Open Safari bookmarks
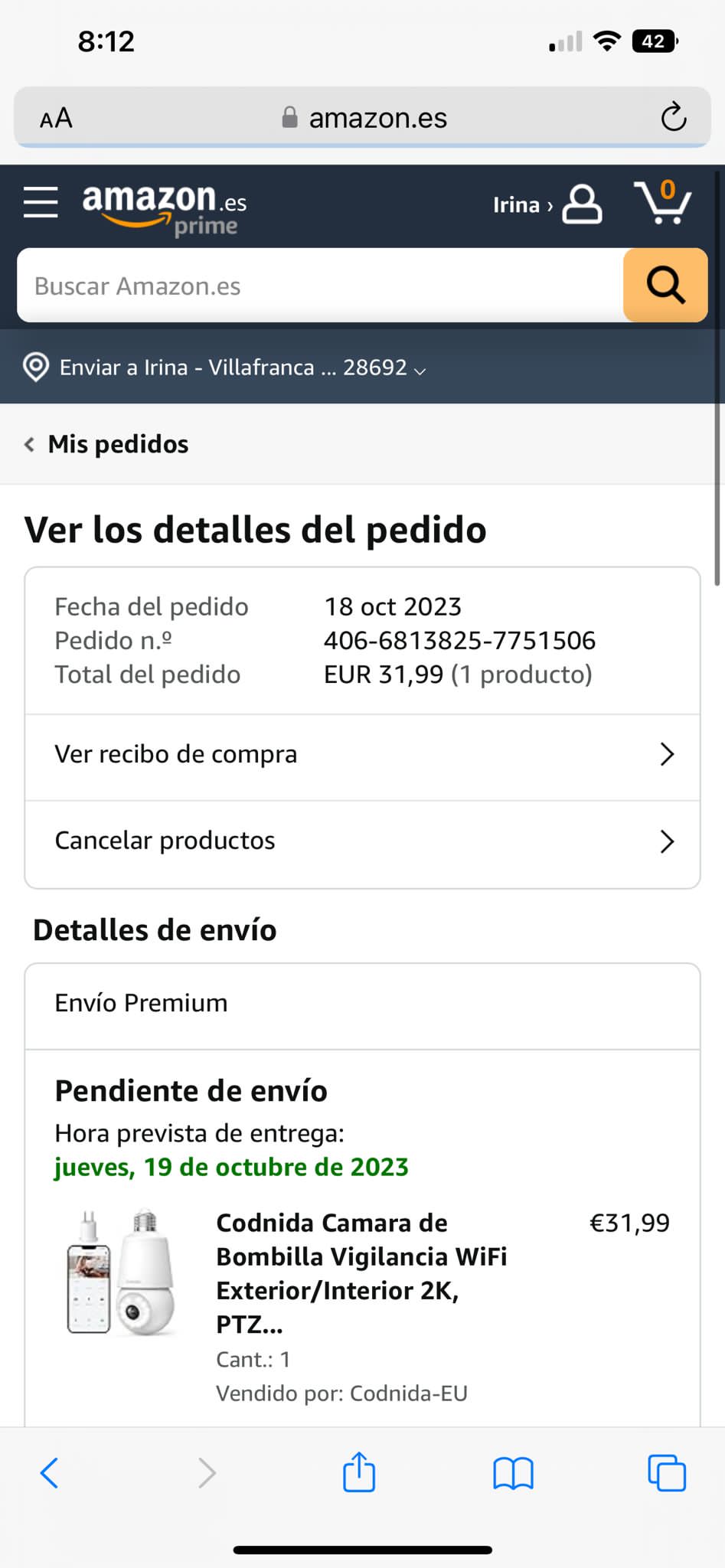The width and height of the screenshot is (725, 1568). (x=513, y=1472)
